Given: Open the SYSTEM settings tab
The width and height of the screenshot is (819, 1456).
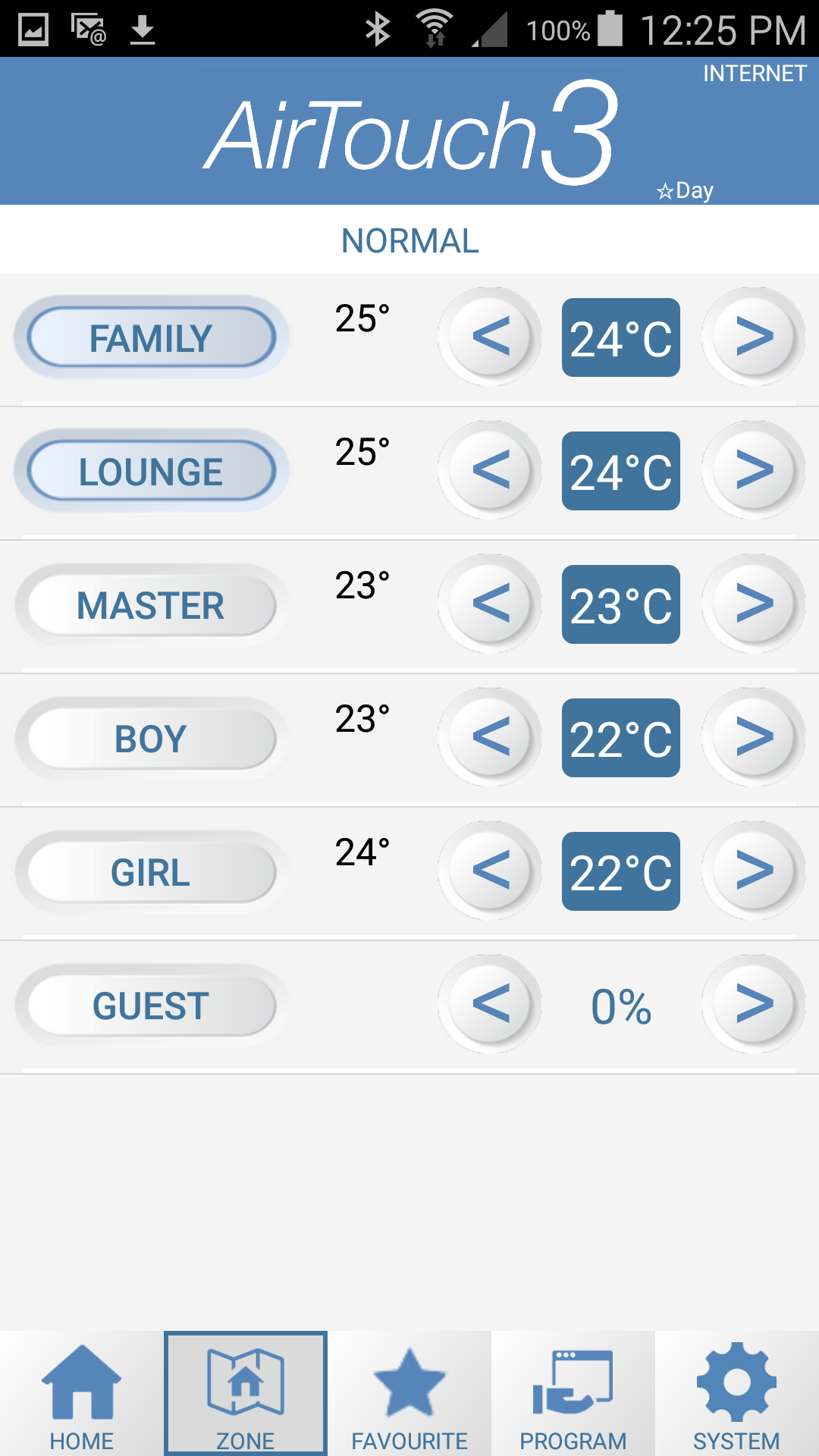Looking at the screenshot, I should tap(736, 1395).
